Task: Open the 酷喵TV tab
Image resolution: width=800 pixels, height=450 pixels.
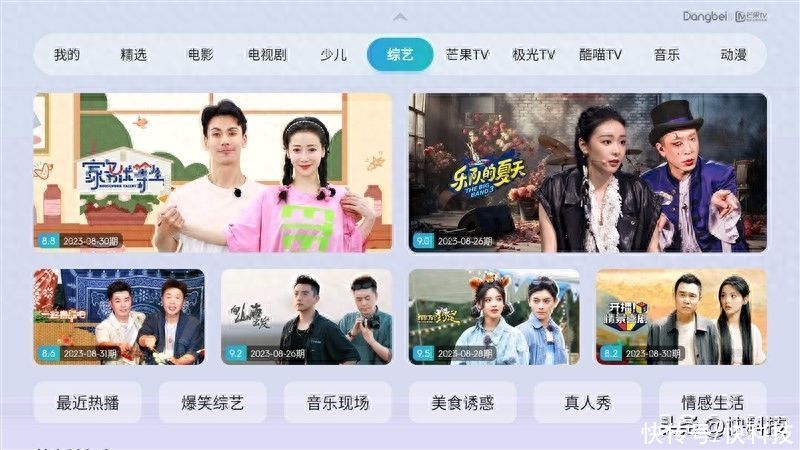Action: pos(600,55)
